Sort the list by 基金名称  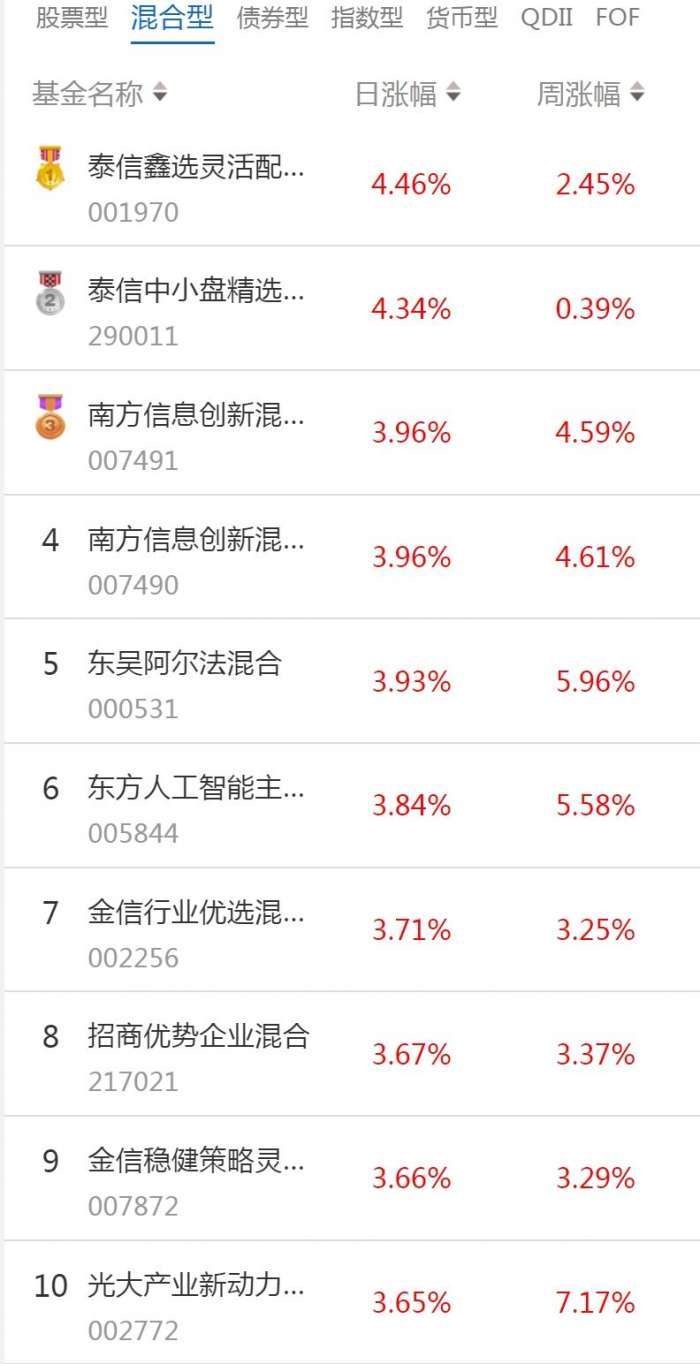click(99, 94)
